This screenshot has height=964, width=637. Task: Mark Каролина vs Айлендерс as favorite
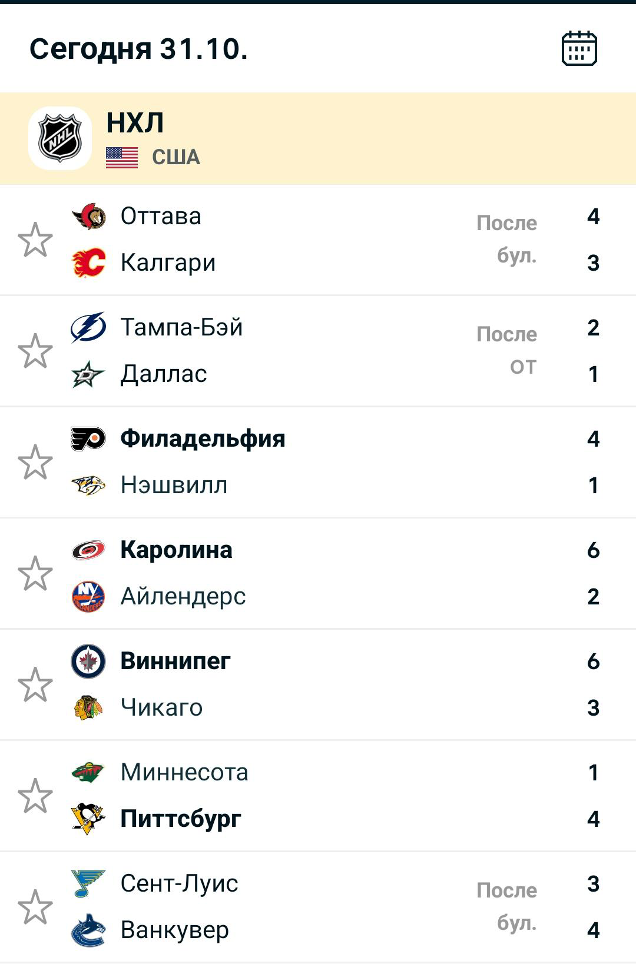click(35, 573)
